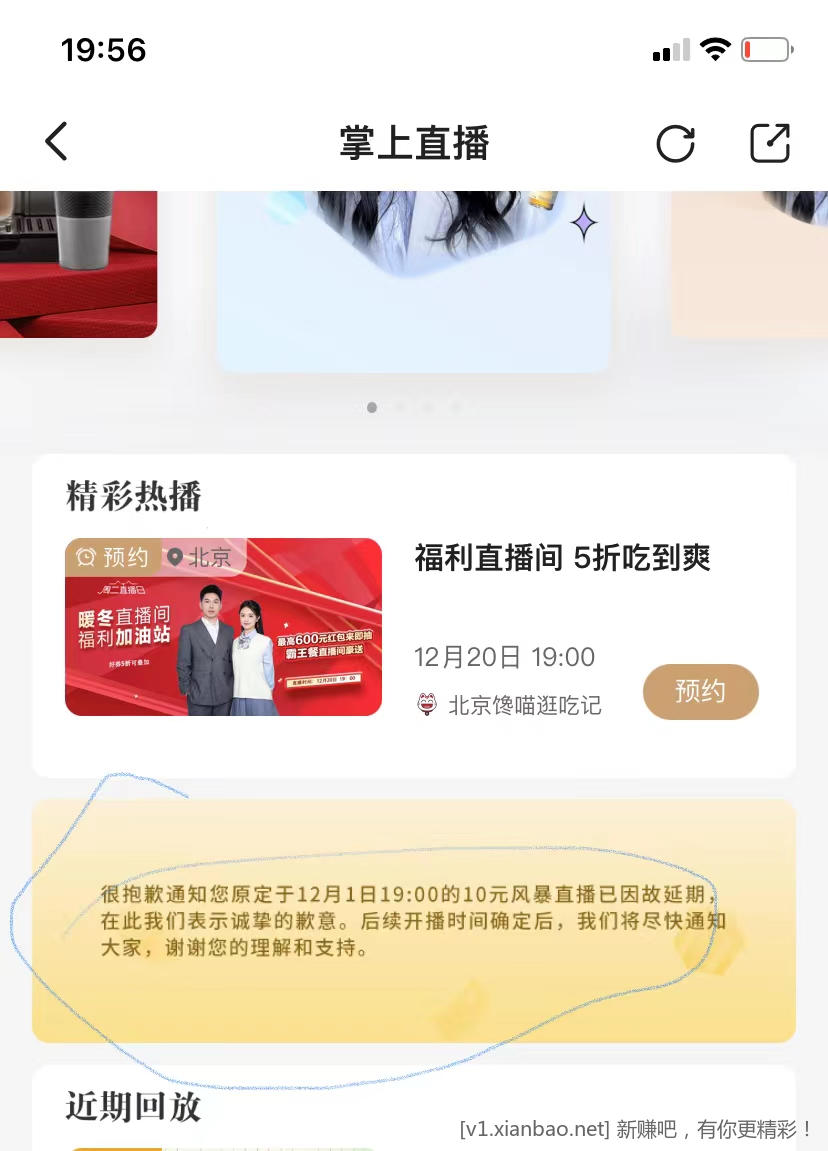Tap 预约 button for 12月20日 livestream
The height and width of the screenshot is (1151, 828).
[x=700, y=691]
